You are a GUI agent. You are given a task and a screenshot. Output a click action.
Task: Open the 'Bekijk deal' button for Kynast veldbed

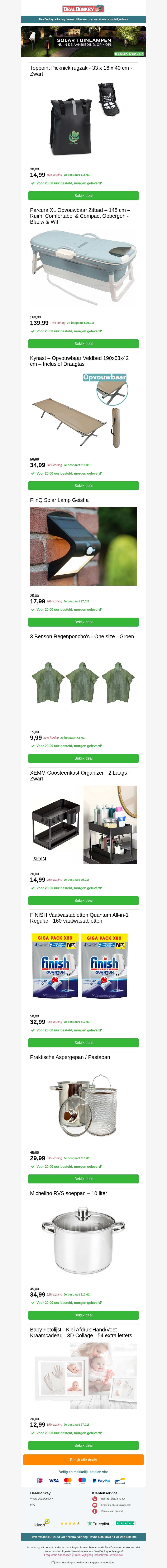(83, 486)
